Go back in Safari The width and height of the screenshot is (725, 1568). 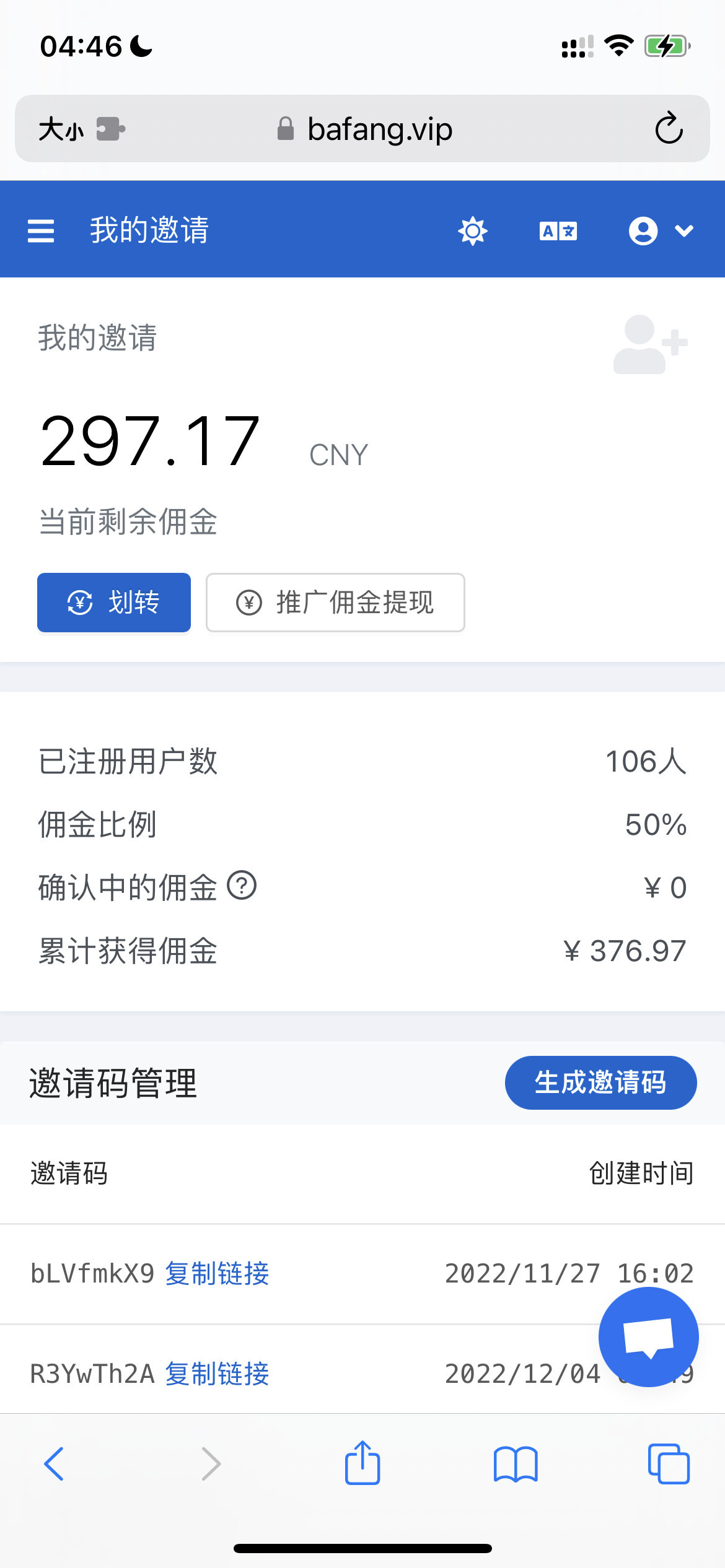(x=54, y=1464)
